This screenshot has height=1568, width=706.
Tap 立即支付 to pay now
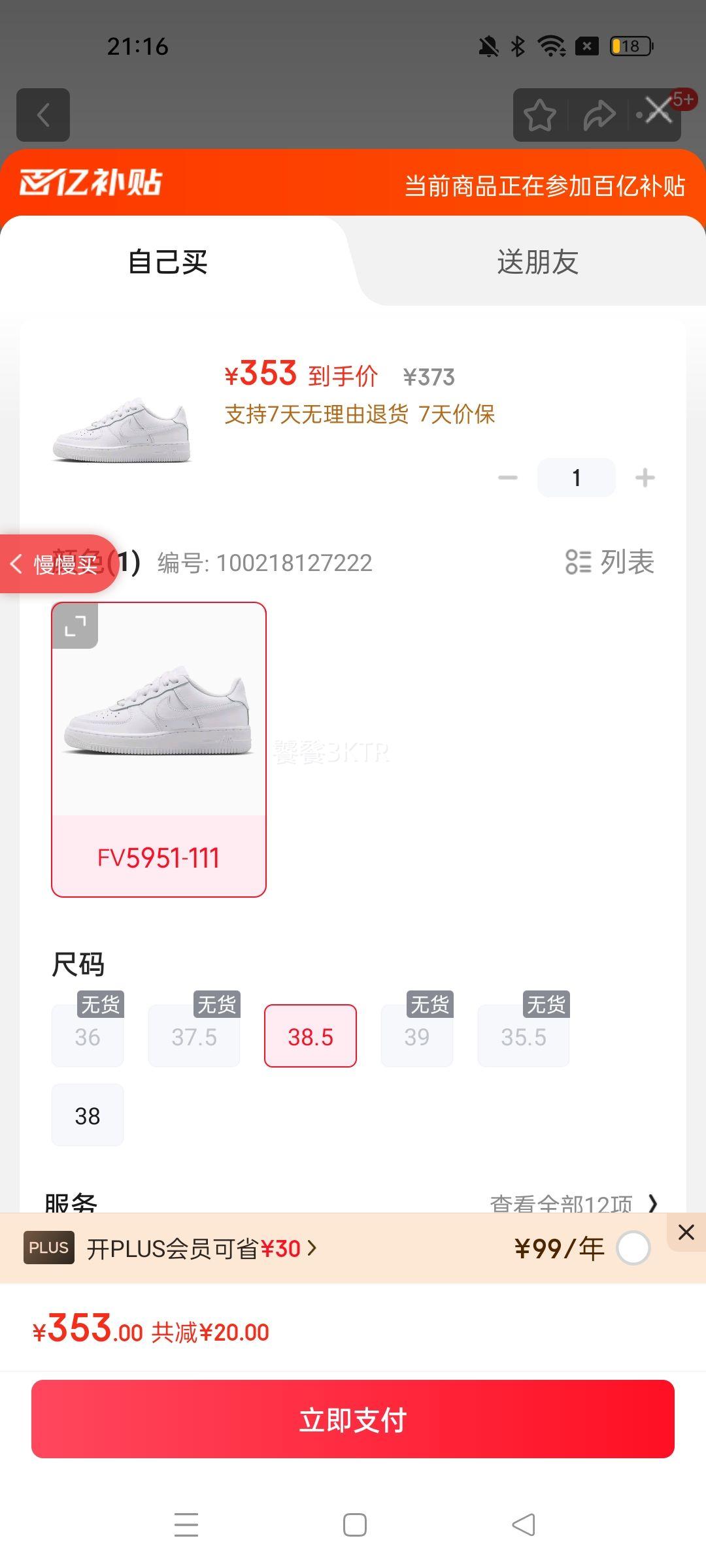click(353, 1419)
